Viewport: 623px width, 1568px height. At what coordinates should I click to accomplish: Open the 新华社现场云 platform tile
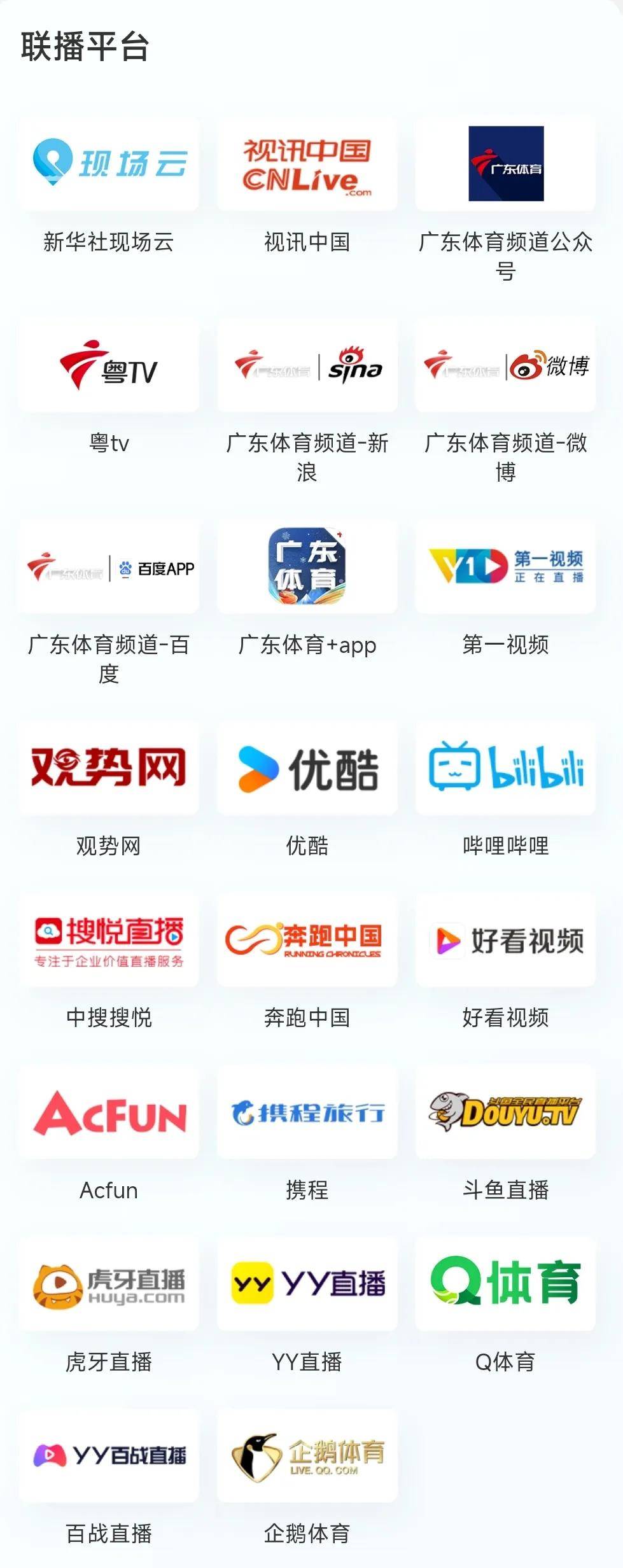(x=109, y=164)
